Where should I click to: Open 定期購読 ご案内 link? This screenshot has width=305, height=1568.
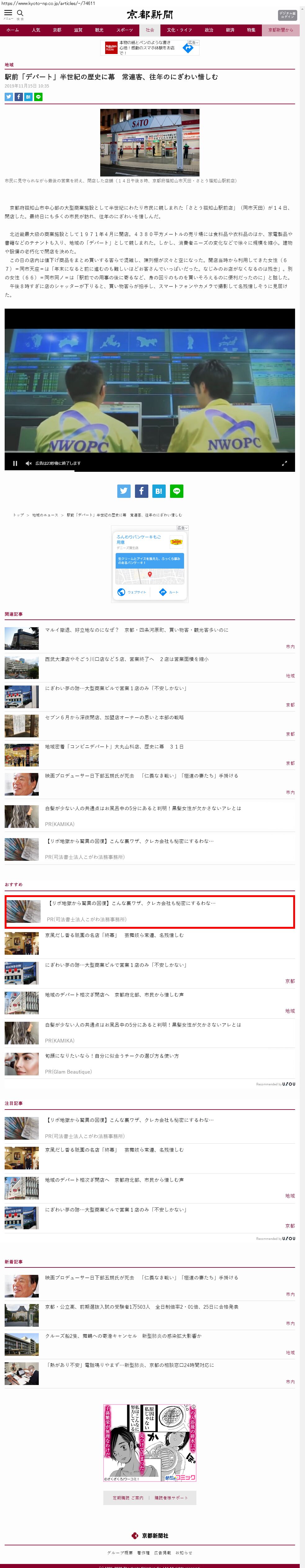coord(128,1498)
